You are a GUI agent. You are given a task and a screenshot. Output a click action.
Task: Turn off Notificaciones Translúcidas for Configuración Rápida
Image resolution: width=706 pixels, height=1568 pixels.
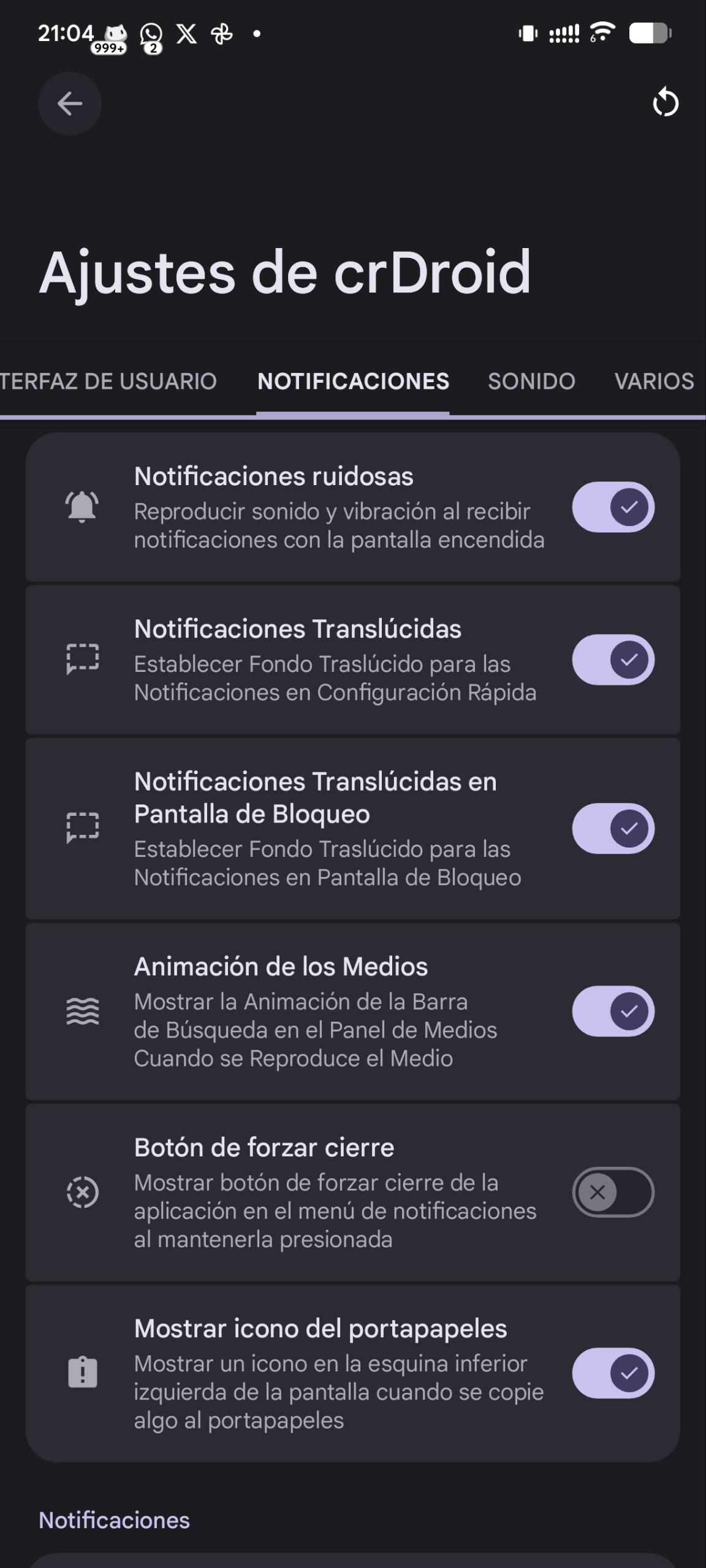pos(613,660)
